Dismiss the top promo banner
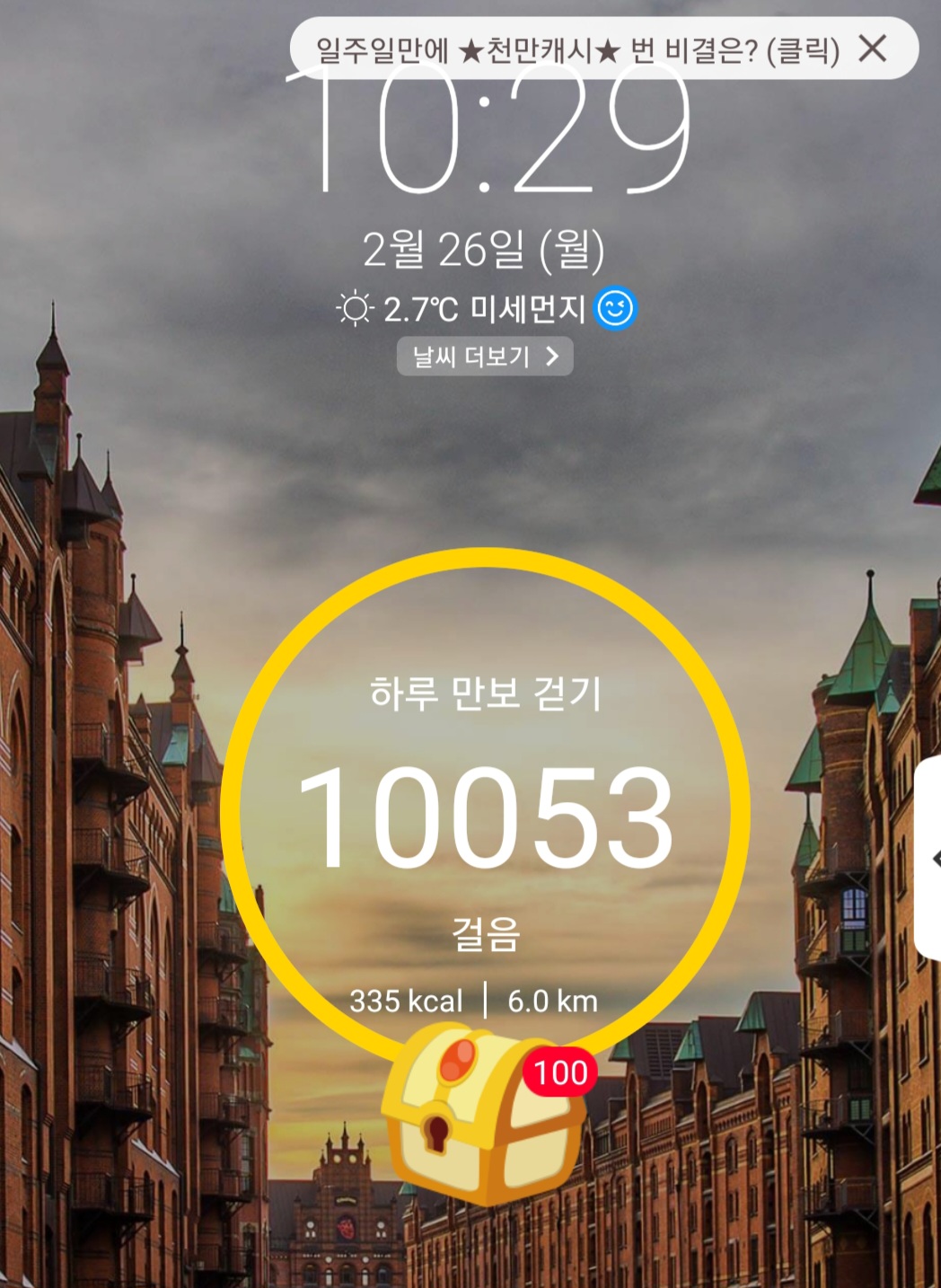This screenshot has width=941, height=1288. pyautogui.click(x=872, y=49)
